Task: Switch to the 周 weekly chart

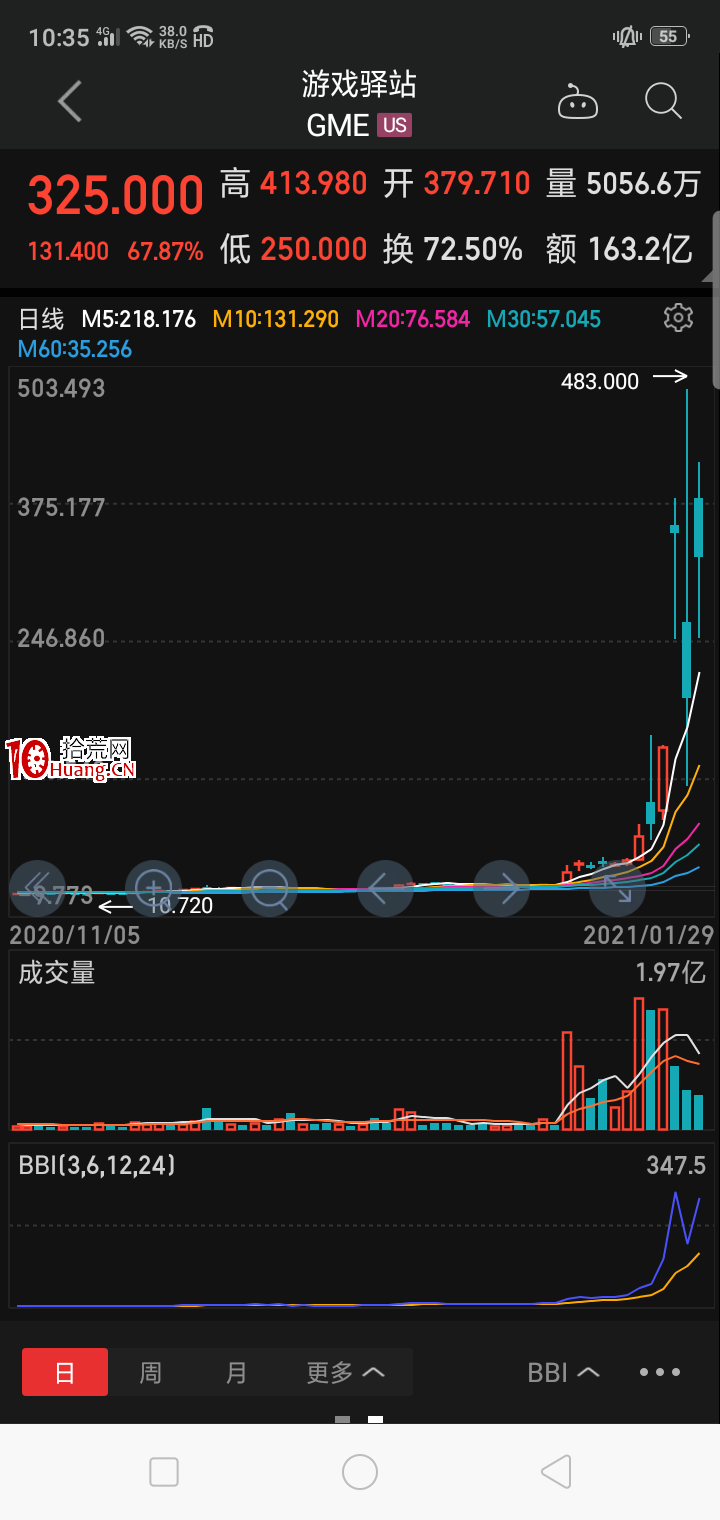Action: pos(150,1372)
